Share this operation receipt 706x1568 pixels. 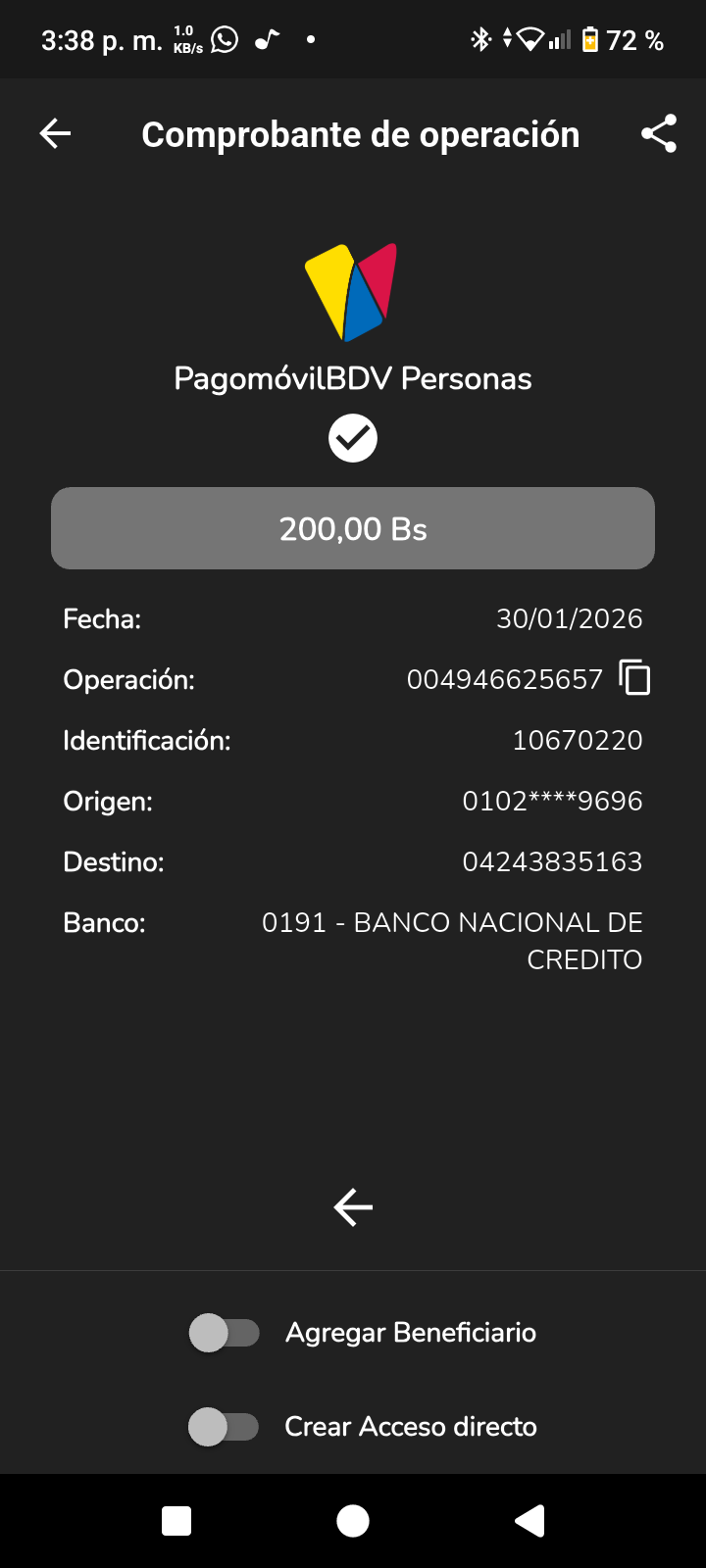click(659, 134)
